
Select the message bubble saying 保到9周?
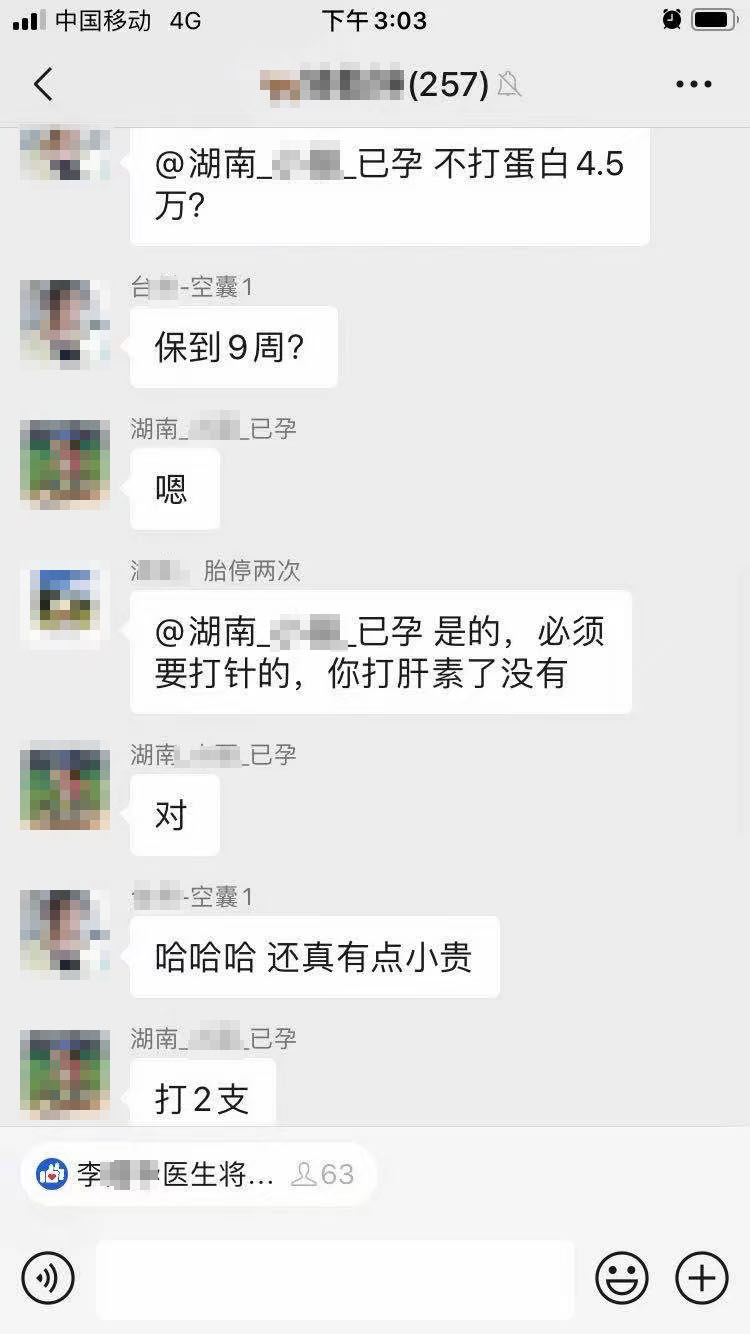tap(233, 346)
